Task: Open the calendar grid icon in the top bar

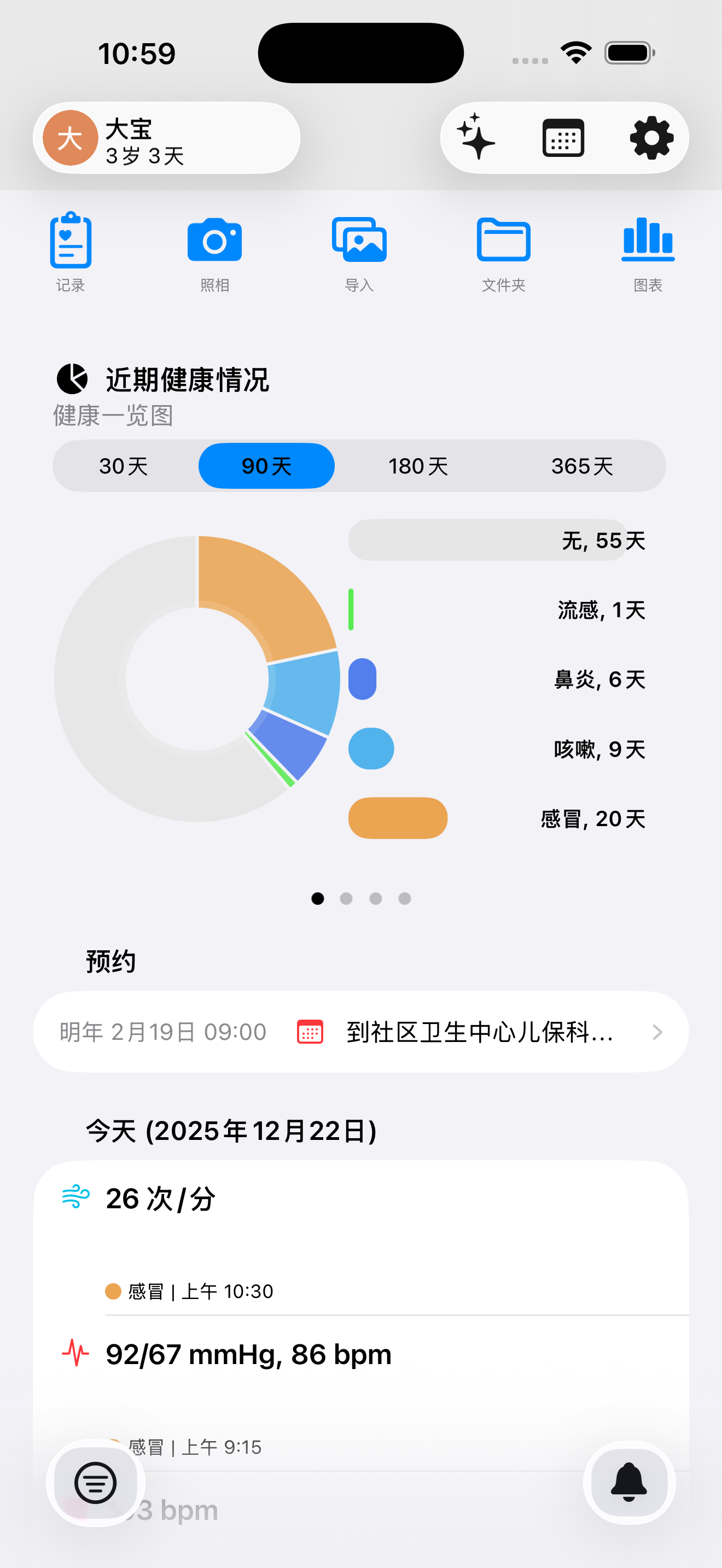Action: (562, 138)
